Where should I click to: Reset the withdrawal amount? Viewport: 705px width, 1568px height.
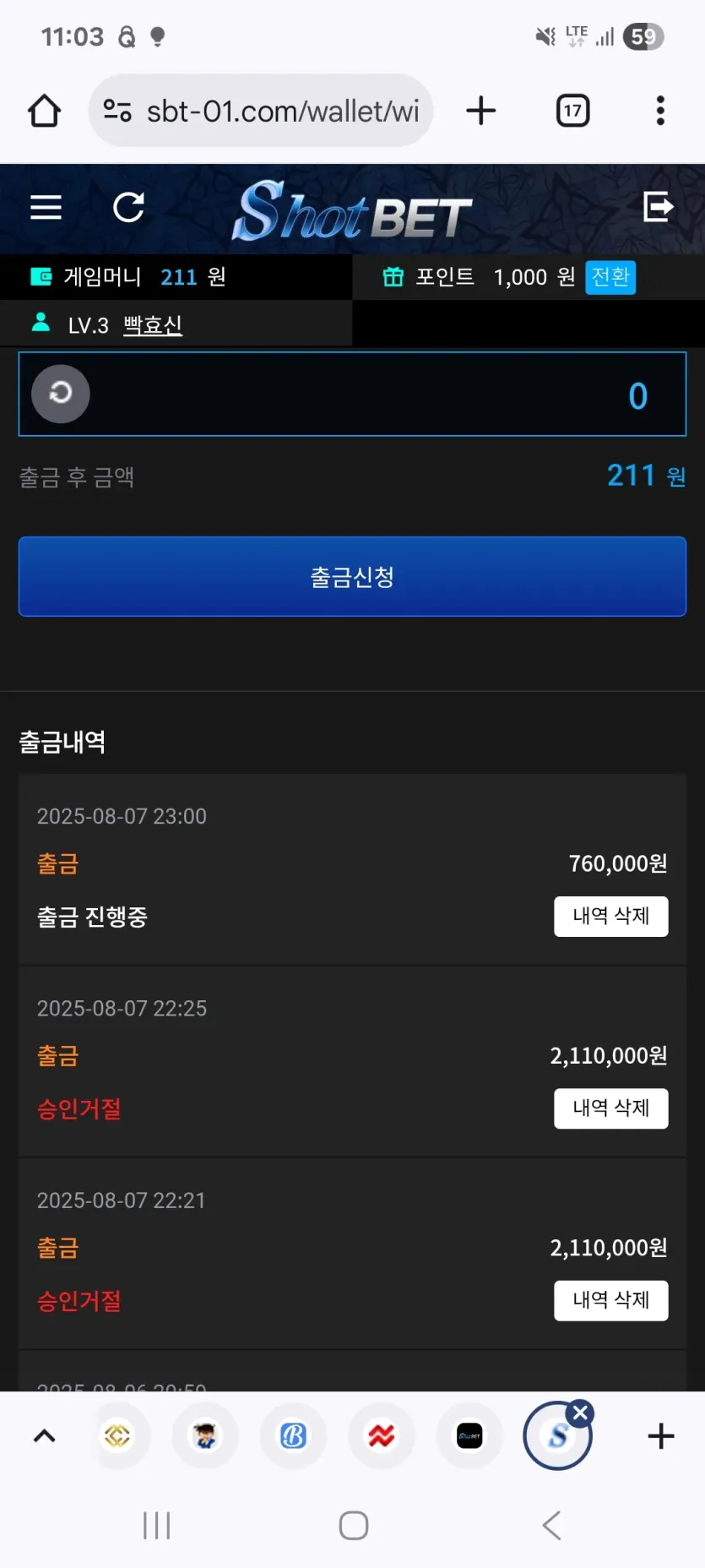(x=61, y=394)
